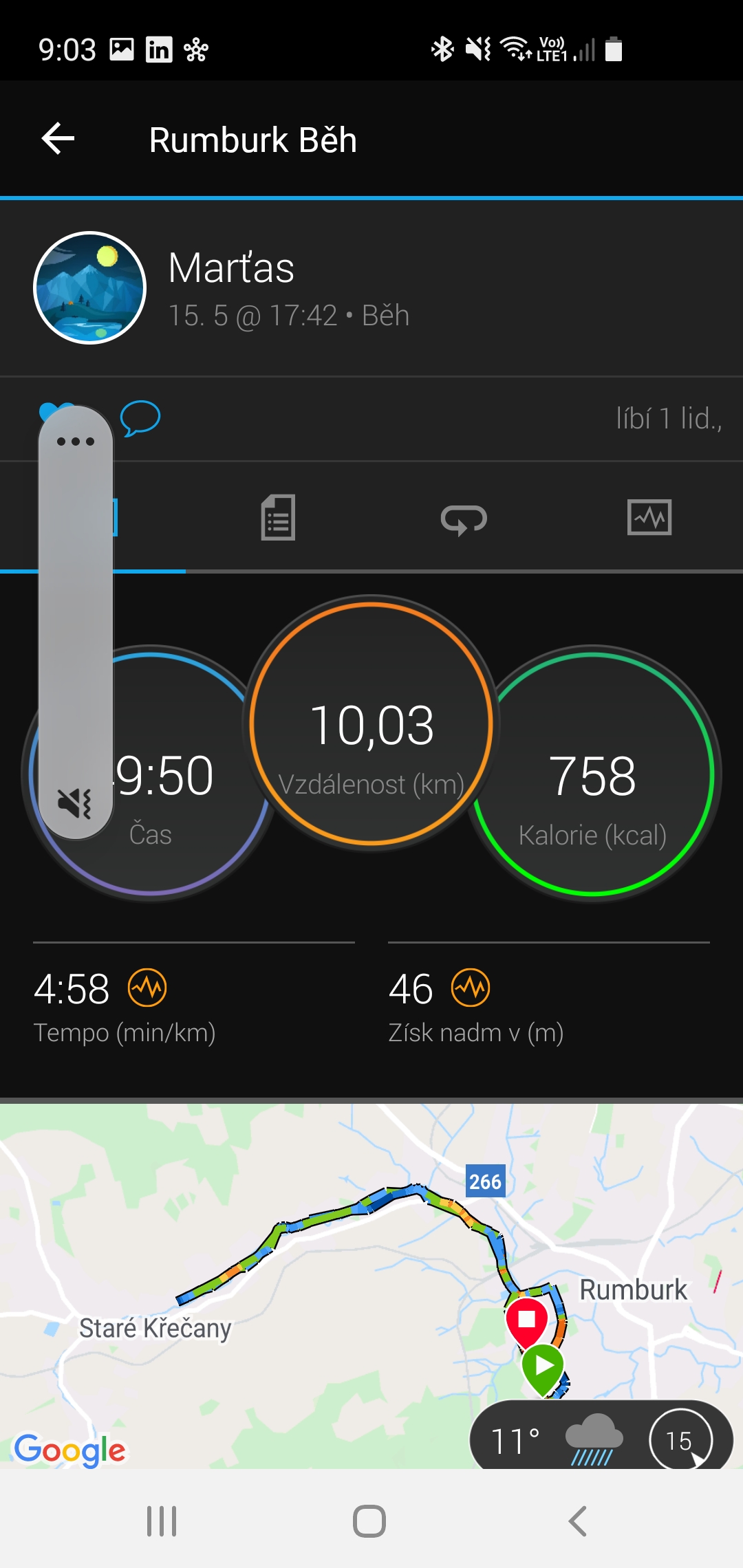Image resolution: width=743 pixels, height=1568 pixels.
Task: Tap the system home button
Action: pos(369,1521)
